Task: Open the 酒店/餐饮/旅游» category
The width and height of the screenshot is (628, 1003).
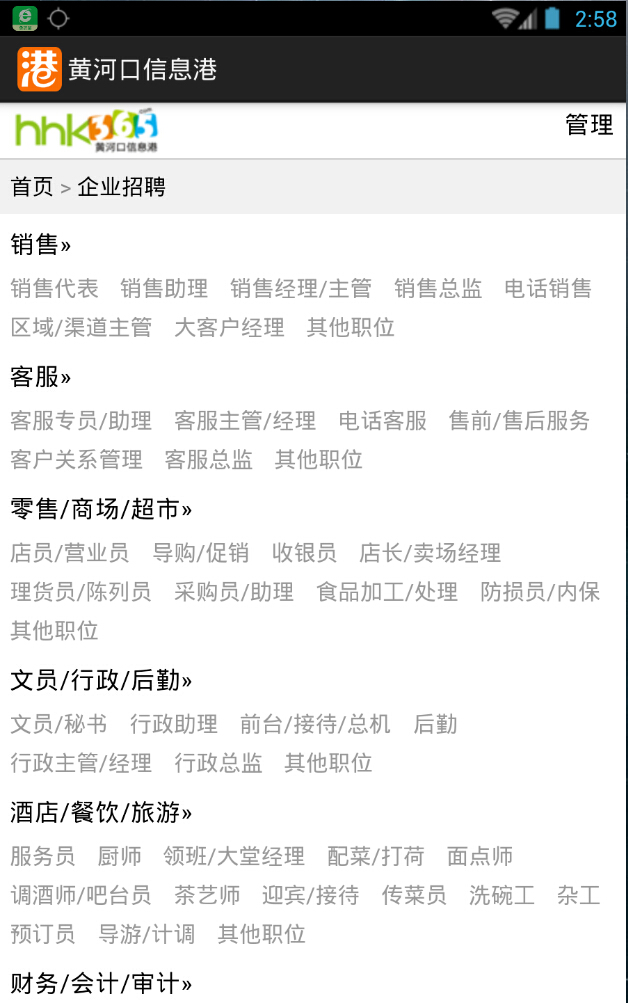Action: [x=101, y=812]
